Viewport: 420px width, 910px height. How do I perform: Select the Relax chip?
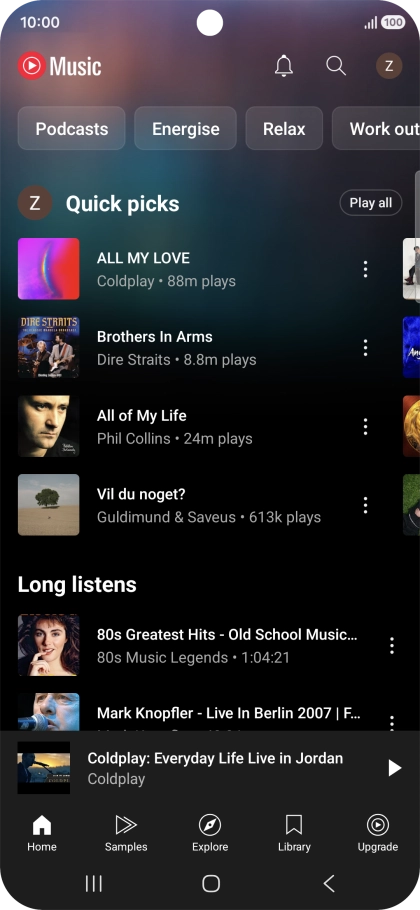pos(284,128)
